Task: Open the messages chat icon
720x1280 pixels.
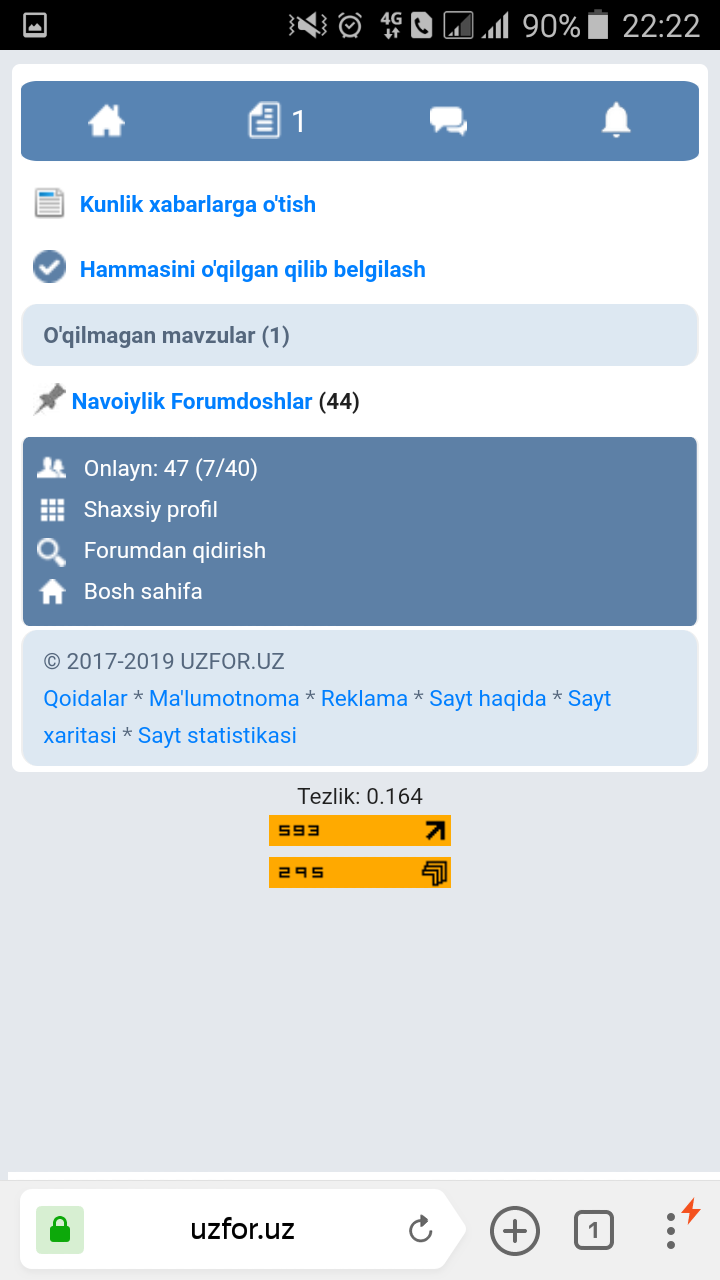Action: 448,122
